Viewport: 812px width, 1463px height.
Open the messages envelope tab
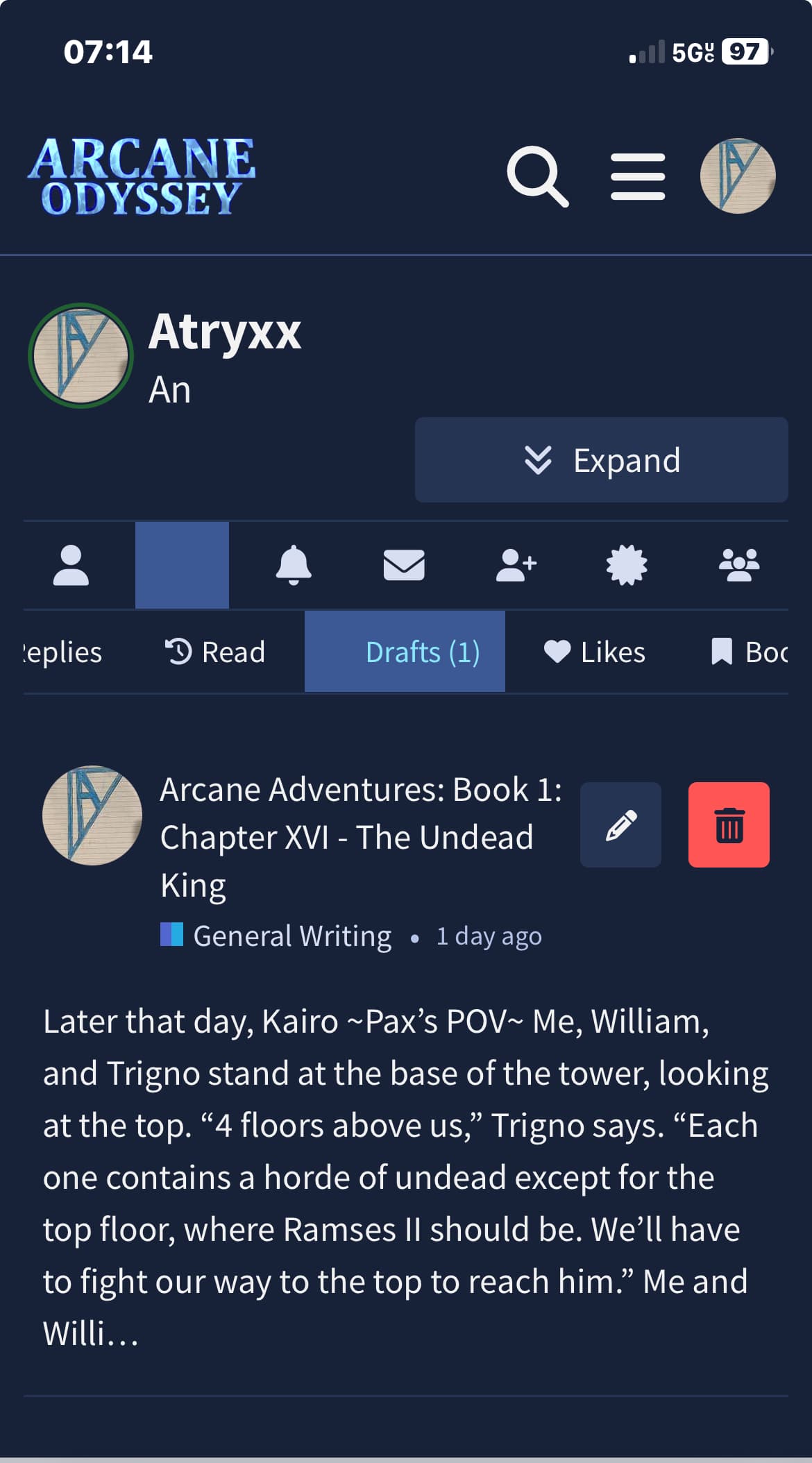point(404,566)
